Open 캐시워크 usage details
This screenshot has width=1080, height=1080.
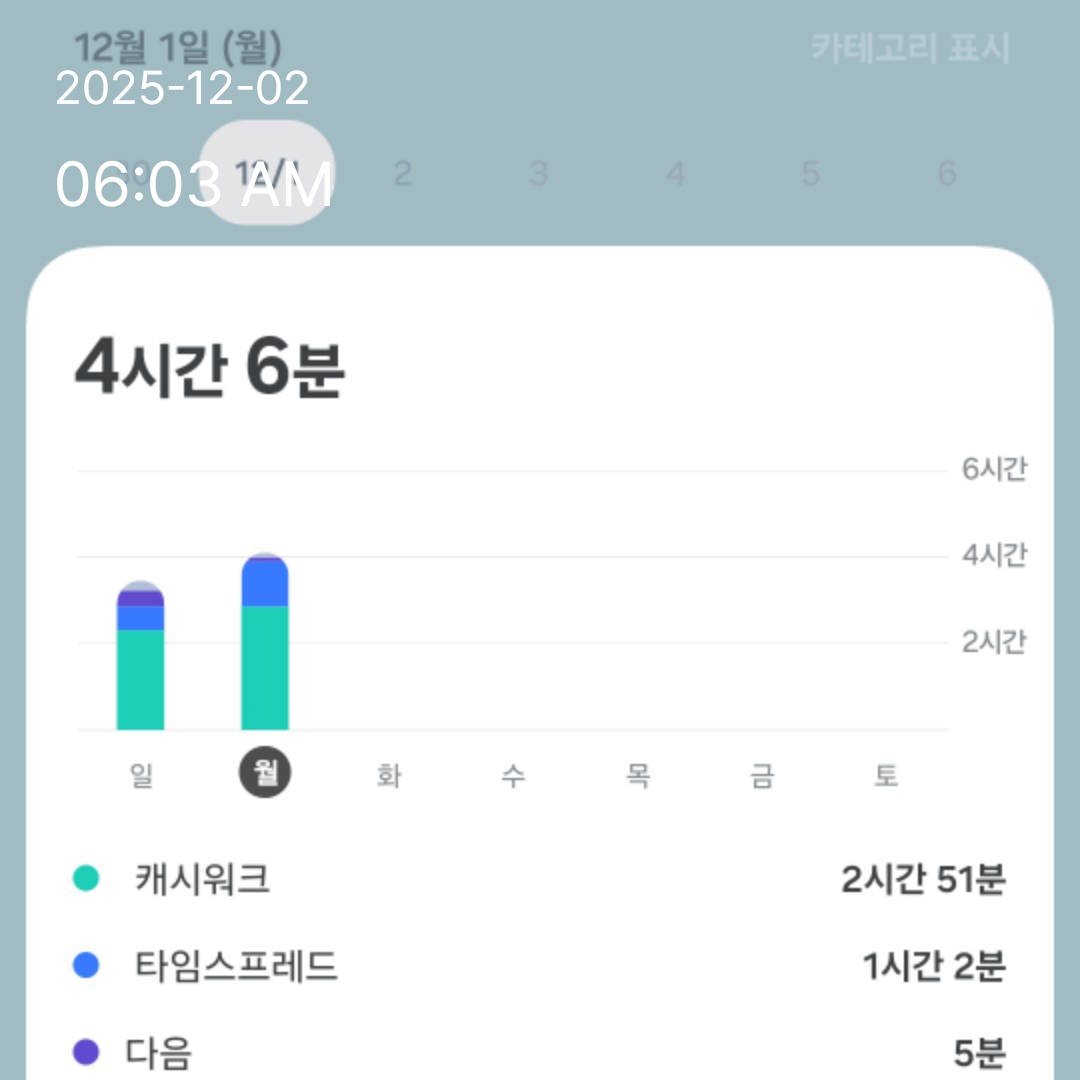pyautogui.click(x=540, y=880)
